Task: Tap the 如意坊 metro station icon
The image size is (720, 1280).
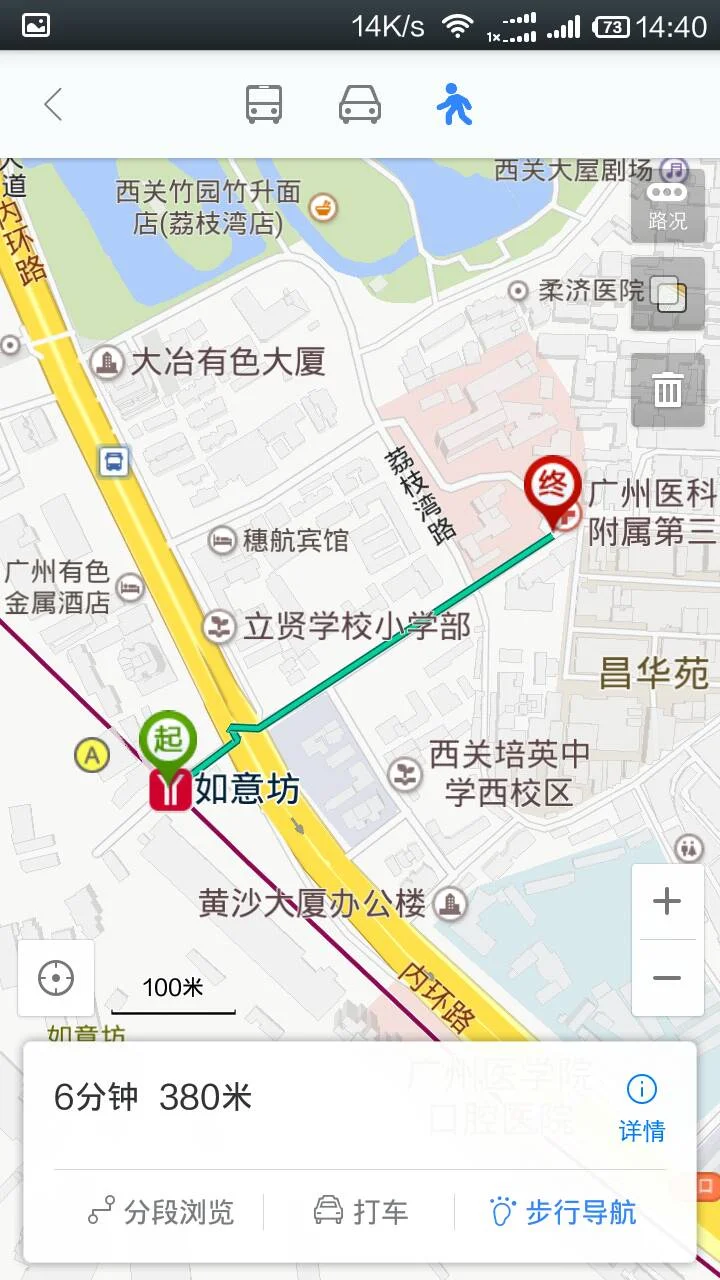Action: coord(172,790)
